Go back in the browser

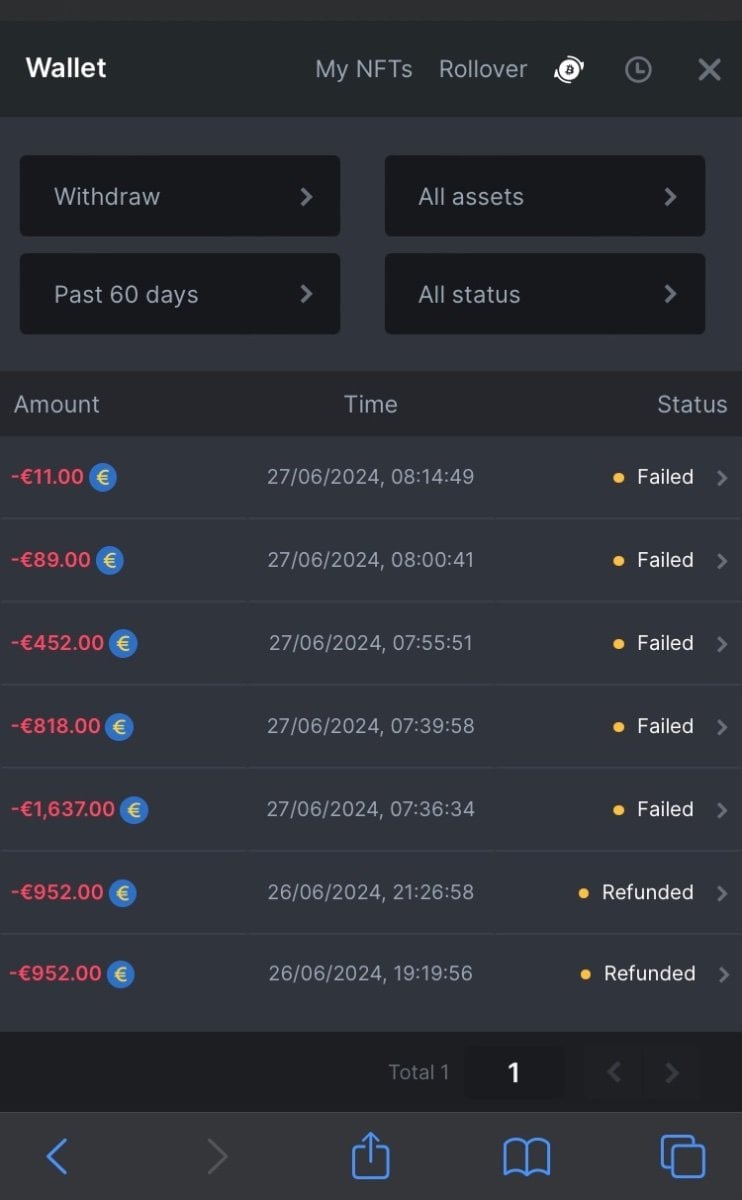(x=57, y=1157)
